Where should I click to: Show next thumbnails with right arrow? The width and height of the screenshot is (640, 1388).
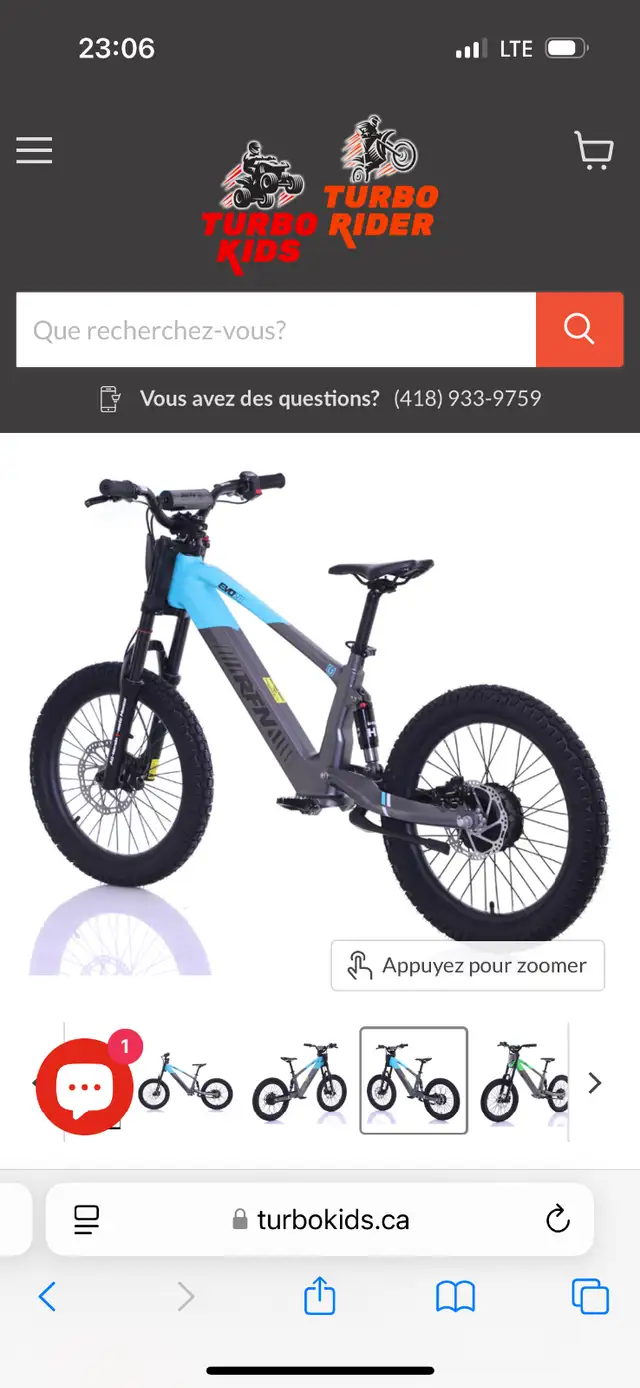(595, 1083)
